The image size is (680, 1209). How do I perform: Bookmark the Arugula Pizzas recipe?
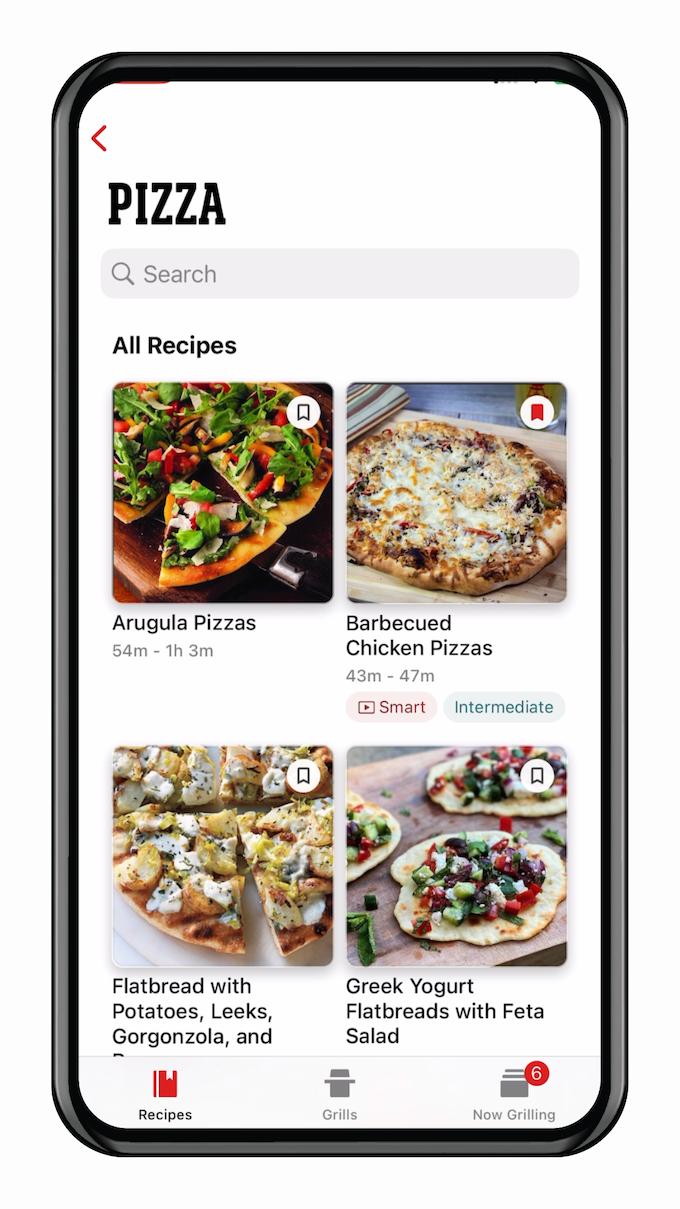pyautogui.click(x=303, y=412)
